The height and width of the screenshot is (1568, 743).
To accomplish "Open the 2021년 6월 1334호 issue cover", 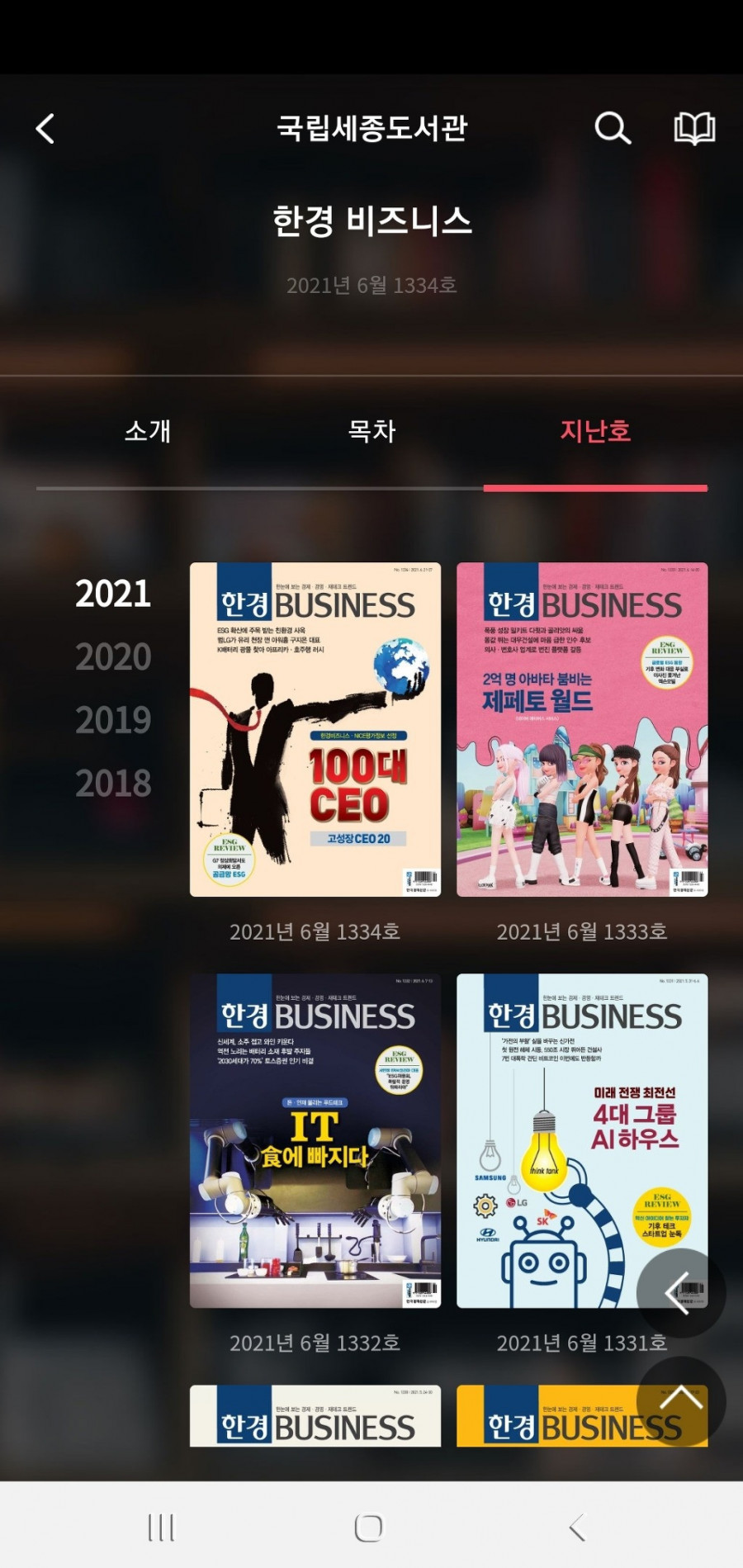I will click(x=315, y=730).
